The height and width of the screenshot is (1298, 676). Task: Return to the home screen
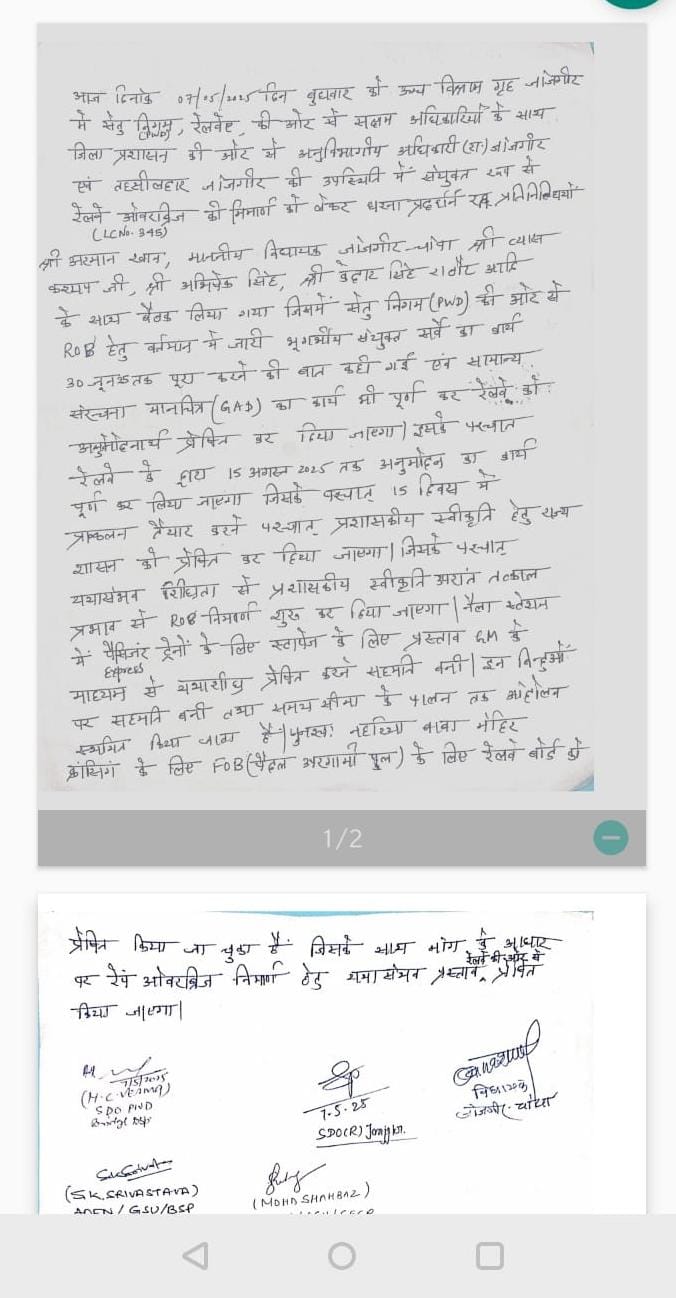pos(342,1255)
